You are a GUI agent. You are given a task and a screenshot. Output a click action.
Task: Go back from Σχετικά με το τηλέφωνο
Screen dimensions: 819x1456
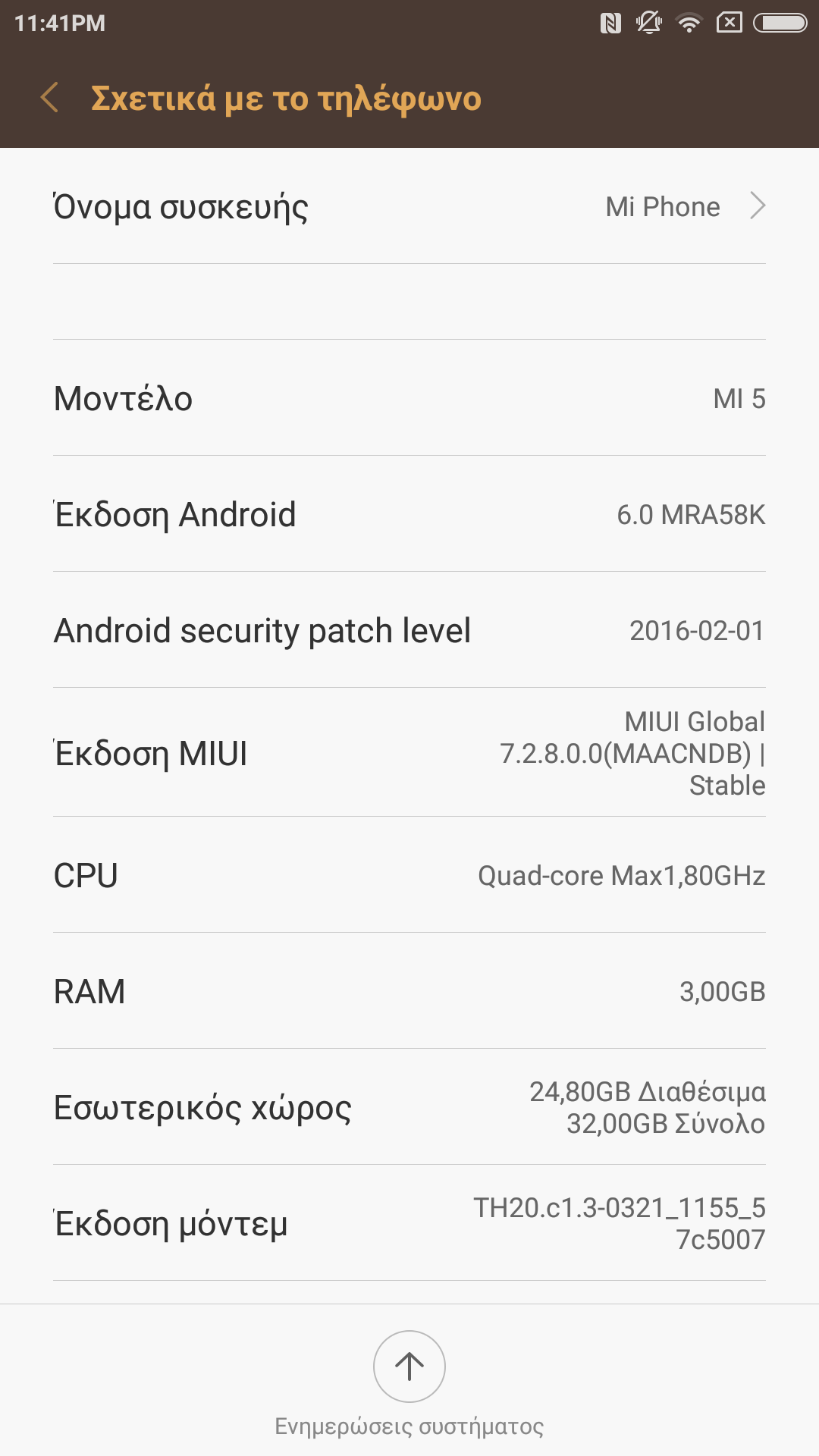[x=50, y=99]
